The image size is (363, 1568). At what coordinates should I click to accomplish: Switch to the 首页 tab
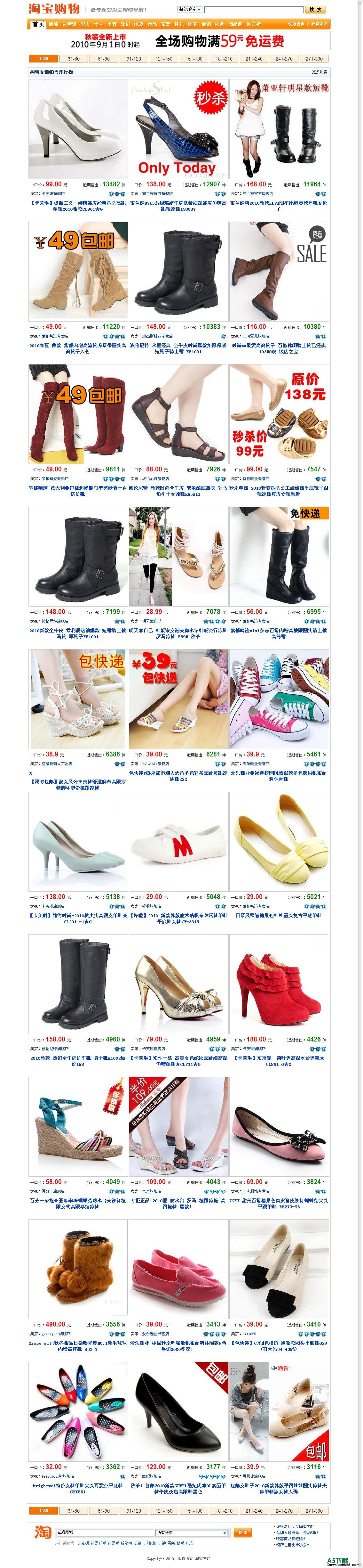point(38,24)
